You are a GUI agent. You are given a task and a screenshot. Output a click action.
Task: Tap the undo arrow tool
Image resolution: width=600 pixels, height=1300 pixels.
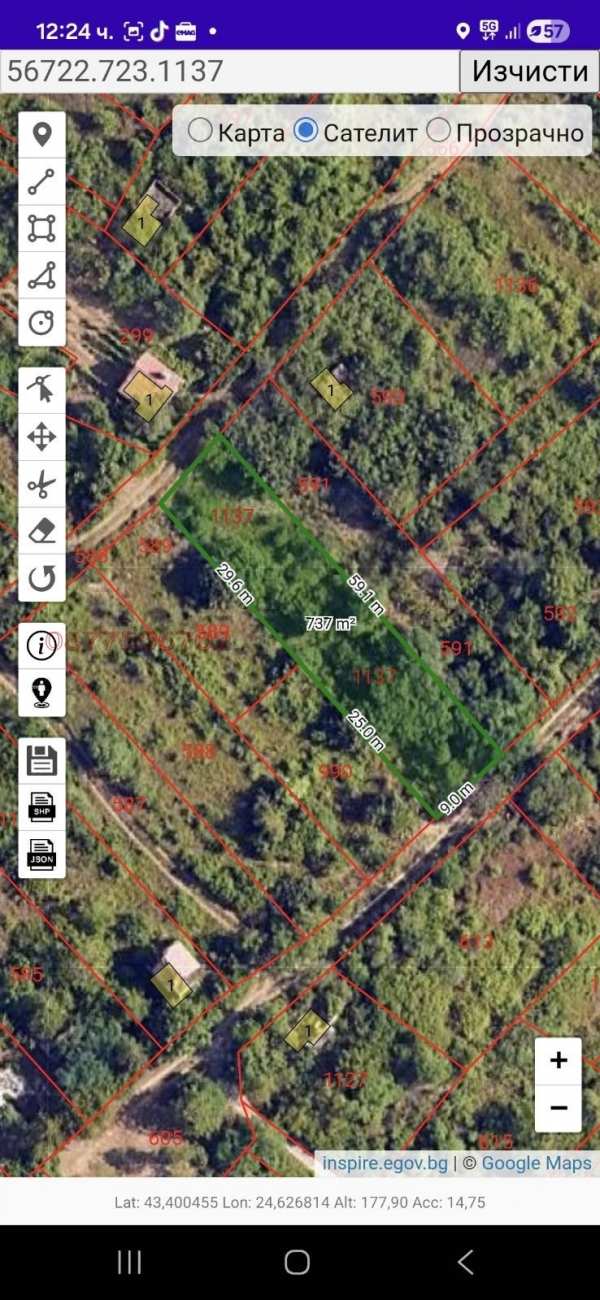[42, 577]
